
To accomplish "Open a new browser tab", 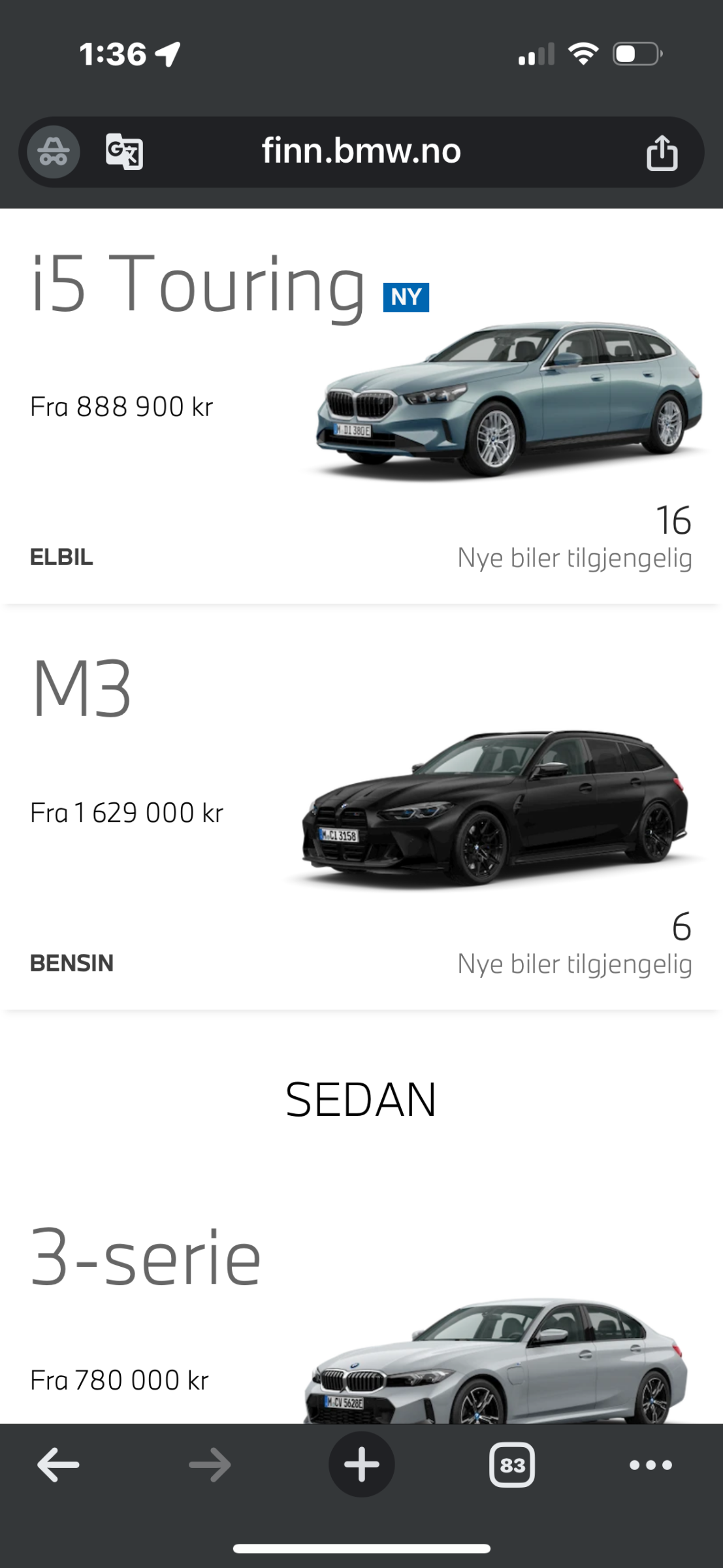I will (361, 1465).
